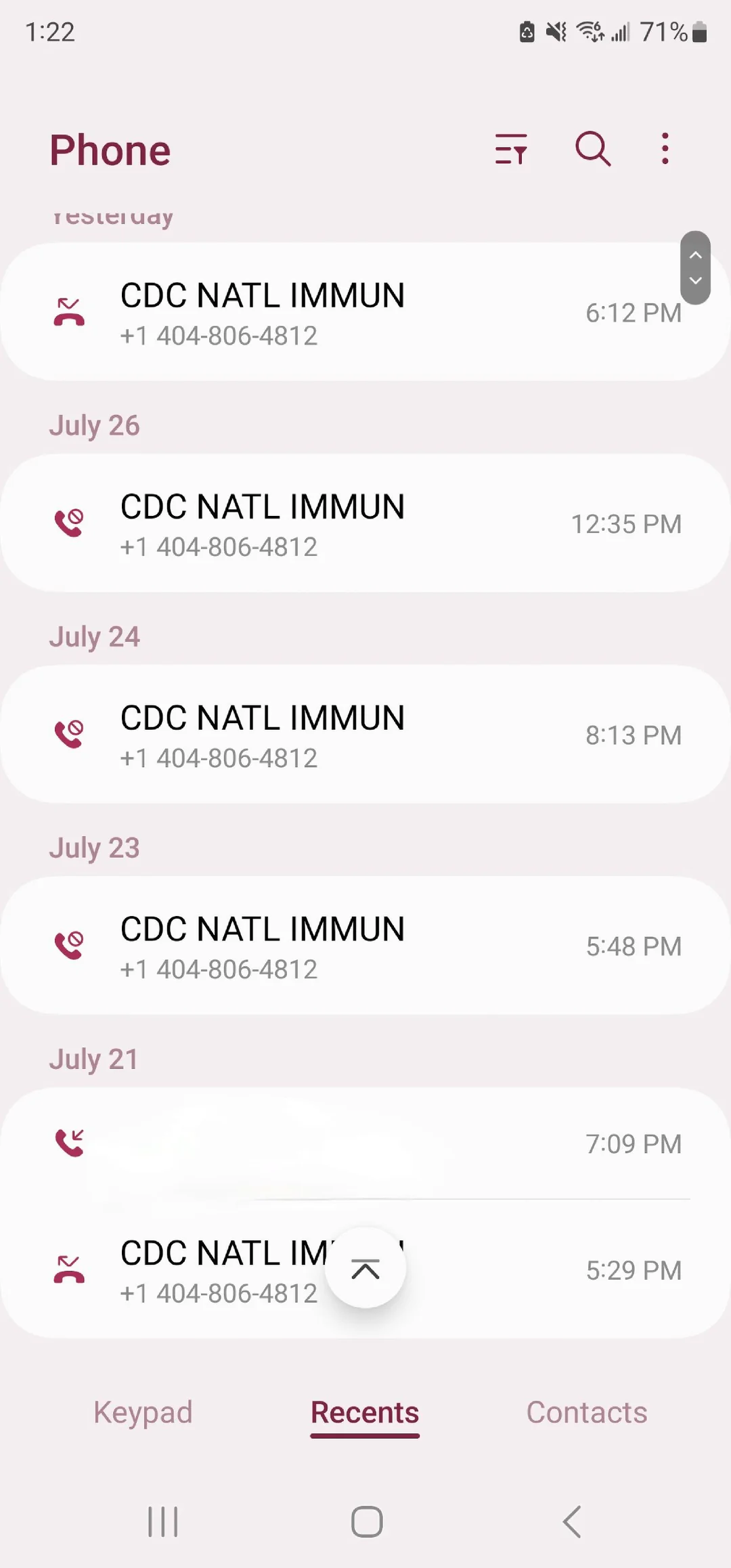Click the fast-scroll down chevron
The height and width of the screenshot is (1568, 731).
(x=696, y=281)
